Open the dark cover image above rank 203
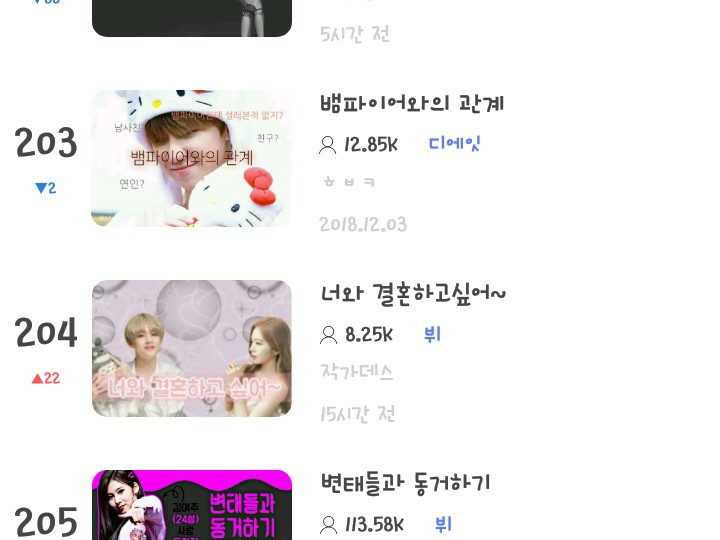The height and width of the screenshot is (540, 720). tap(191, 17)
